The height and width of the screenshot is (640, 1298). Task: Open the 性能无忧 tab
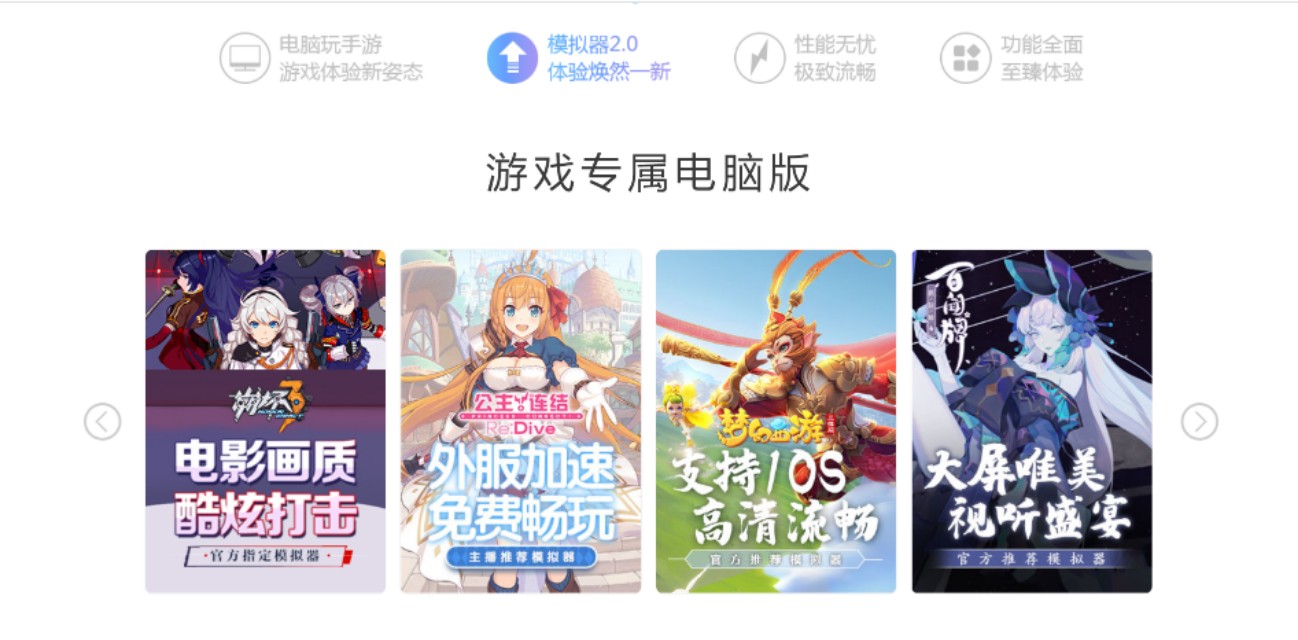(805, 58)
